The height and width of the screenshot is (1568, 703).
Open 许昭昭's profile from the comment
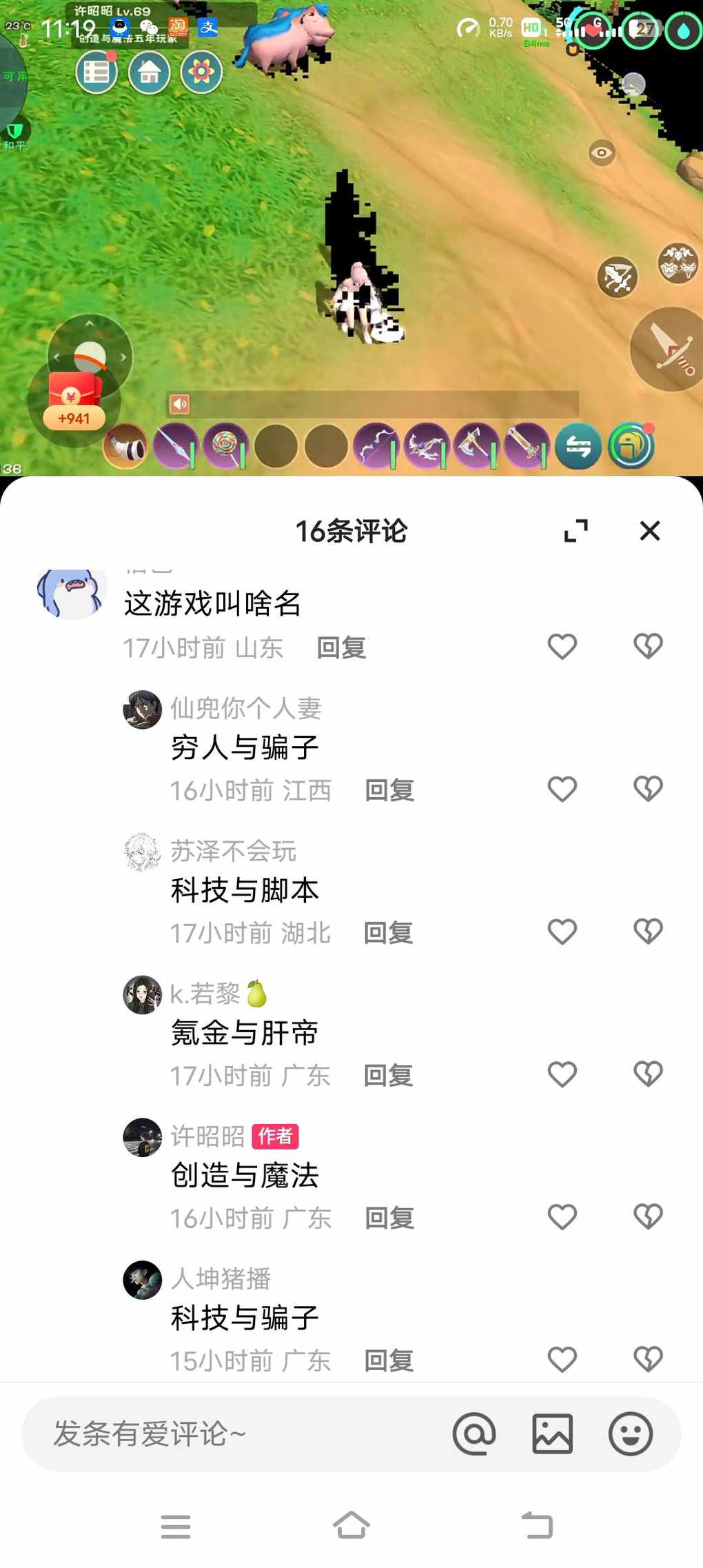point(142,1137)
